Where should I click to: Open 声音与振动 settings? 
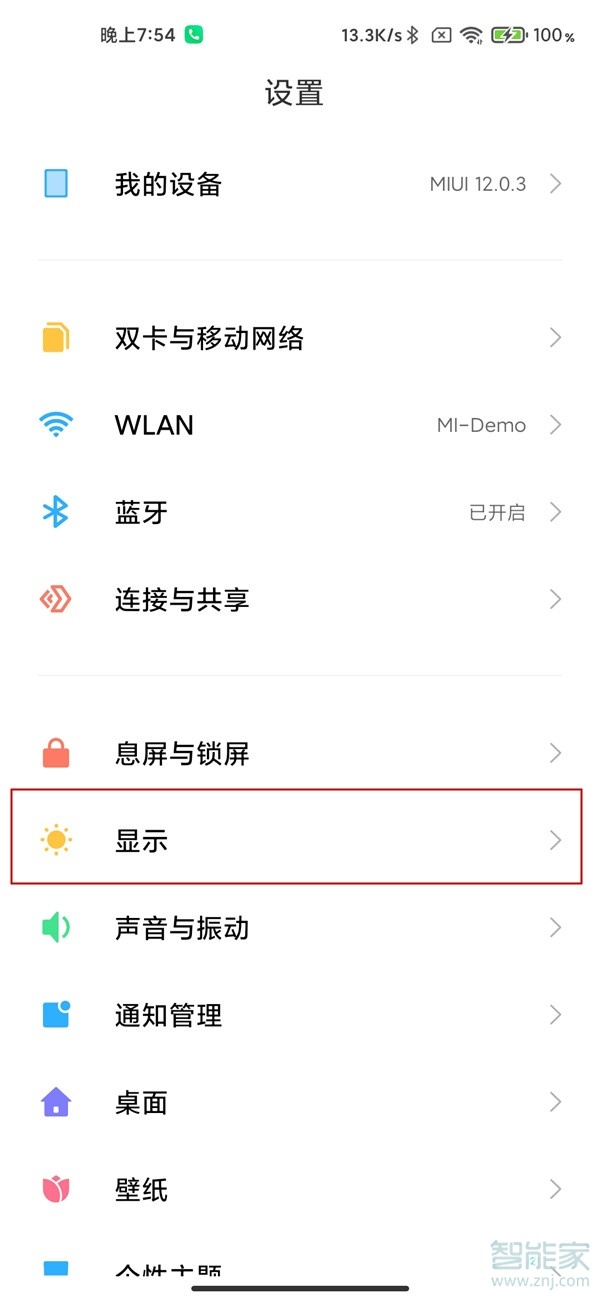click(300, 928)
